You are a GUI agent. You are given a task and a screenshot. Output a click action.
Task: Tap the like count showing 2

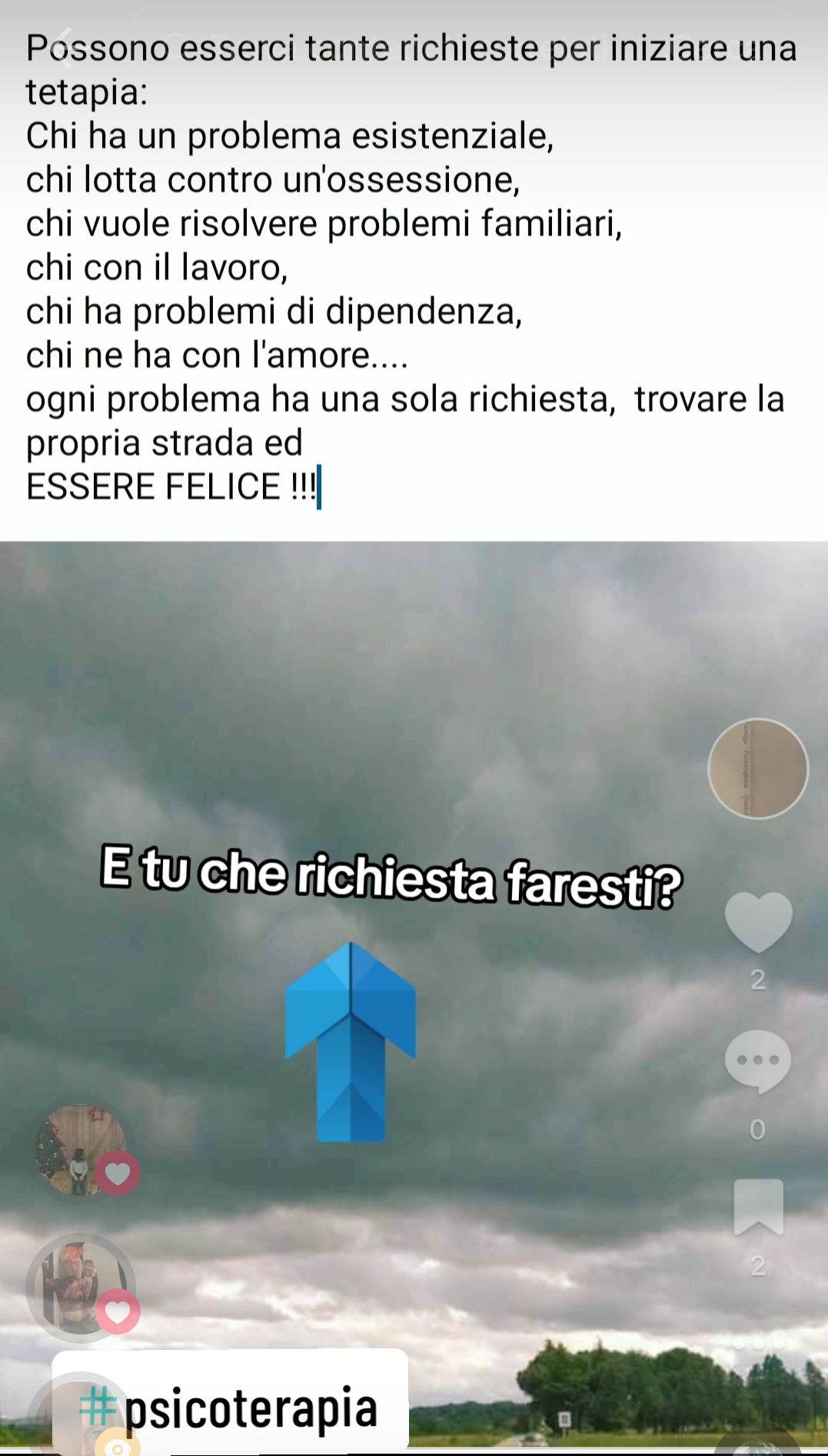pyautogui.click(x=757, y=980)
